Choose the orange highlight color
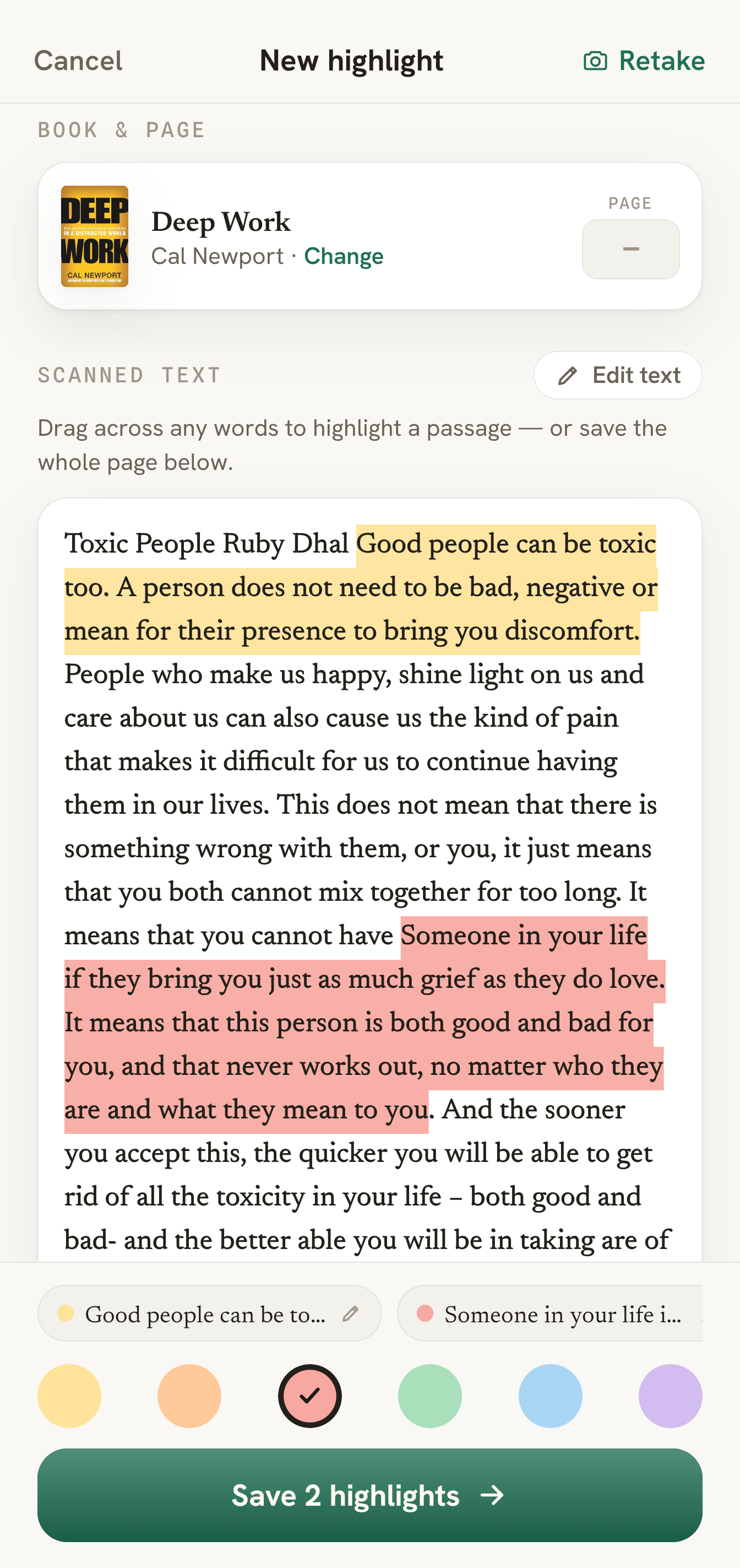 pos(189,1396)
